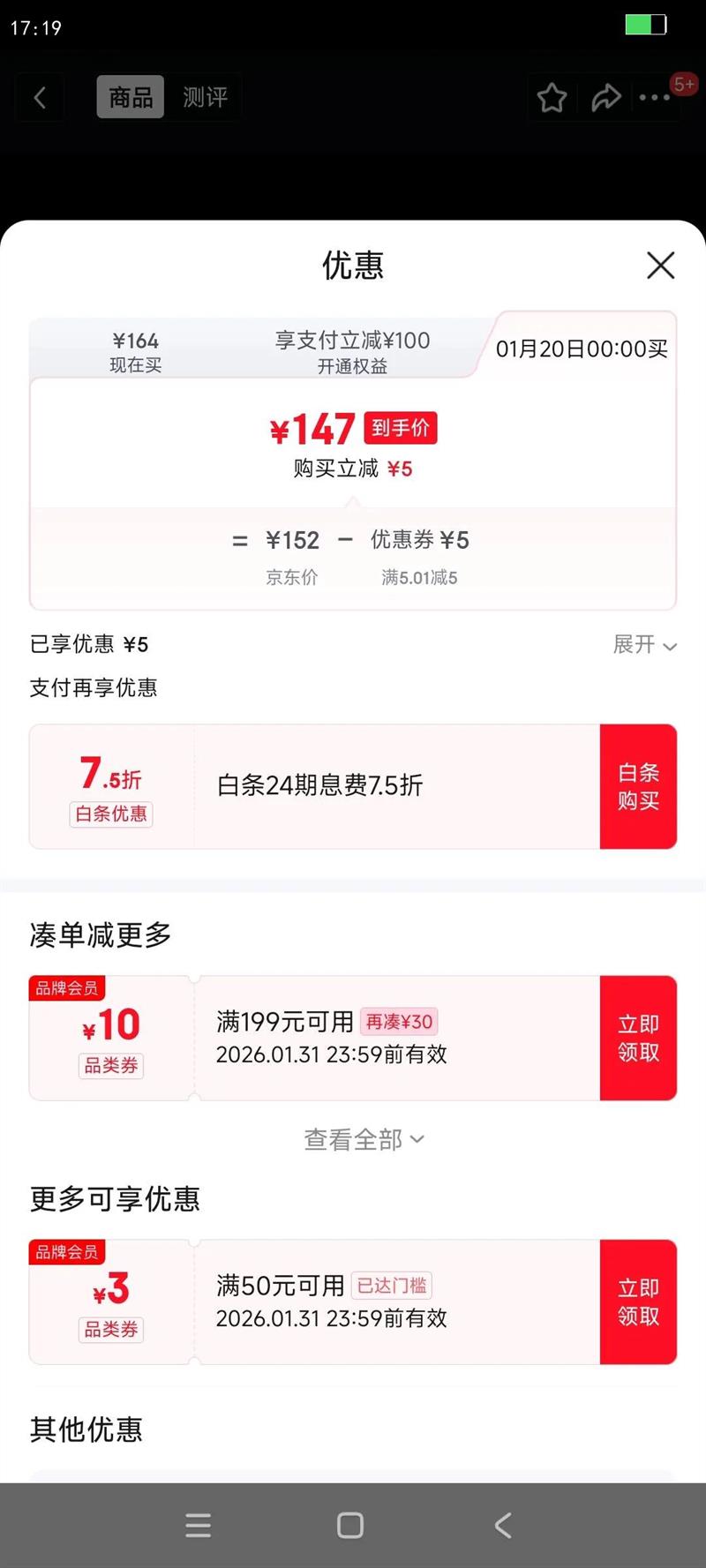
Task: Claim the ¥10 满199元可用 coupon
Action: [x=638, y=1038]
